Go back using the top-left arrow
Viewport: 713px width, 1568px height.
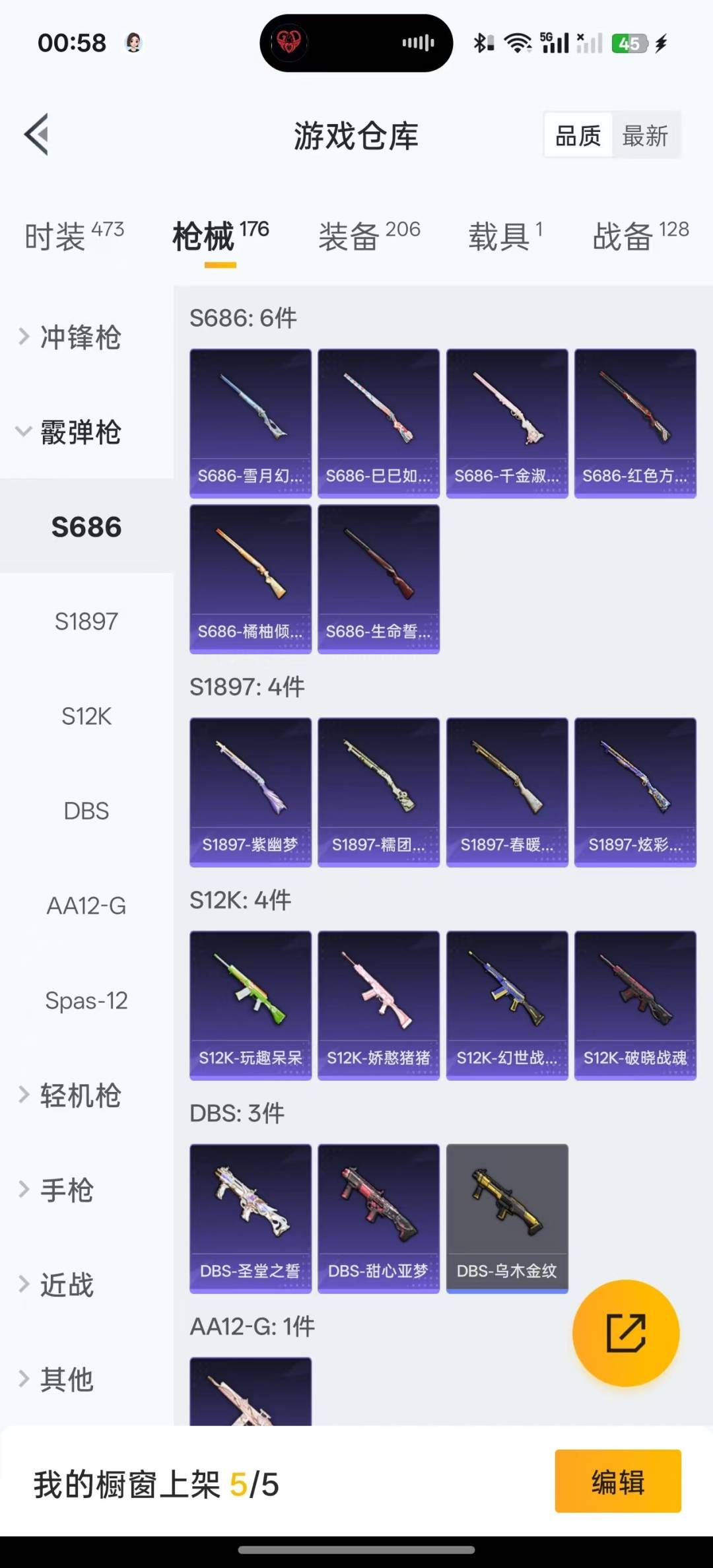point(37,135)
